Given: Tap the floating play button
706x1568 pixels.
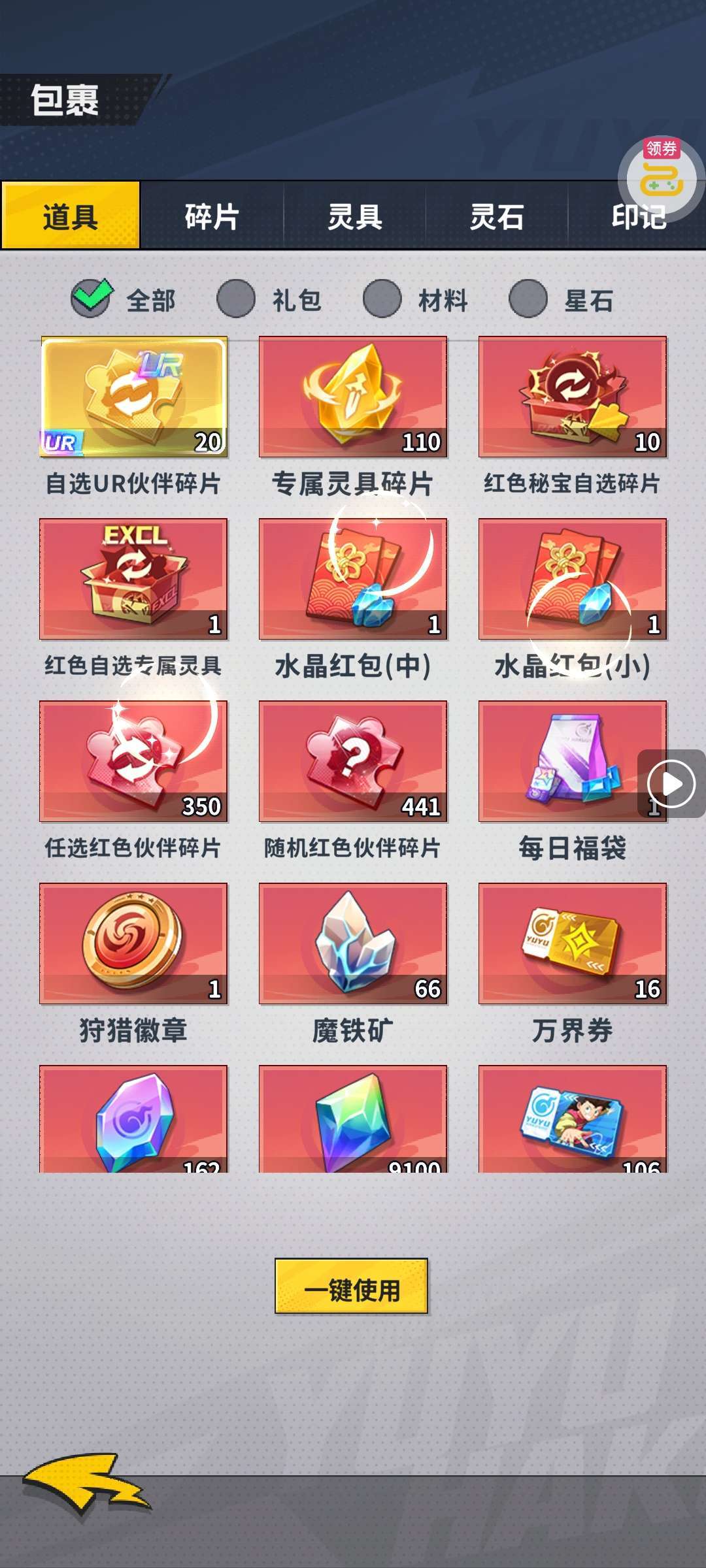Looking at the screenshot, I should click(x=671, y=783).
